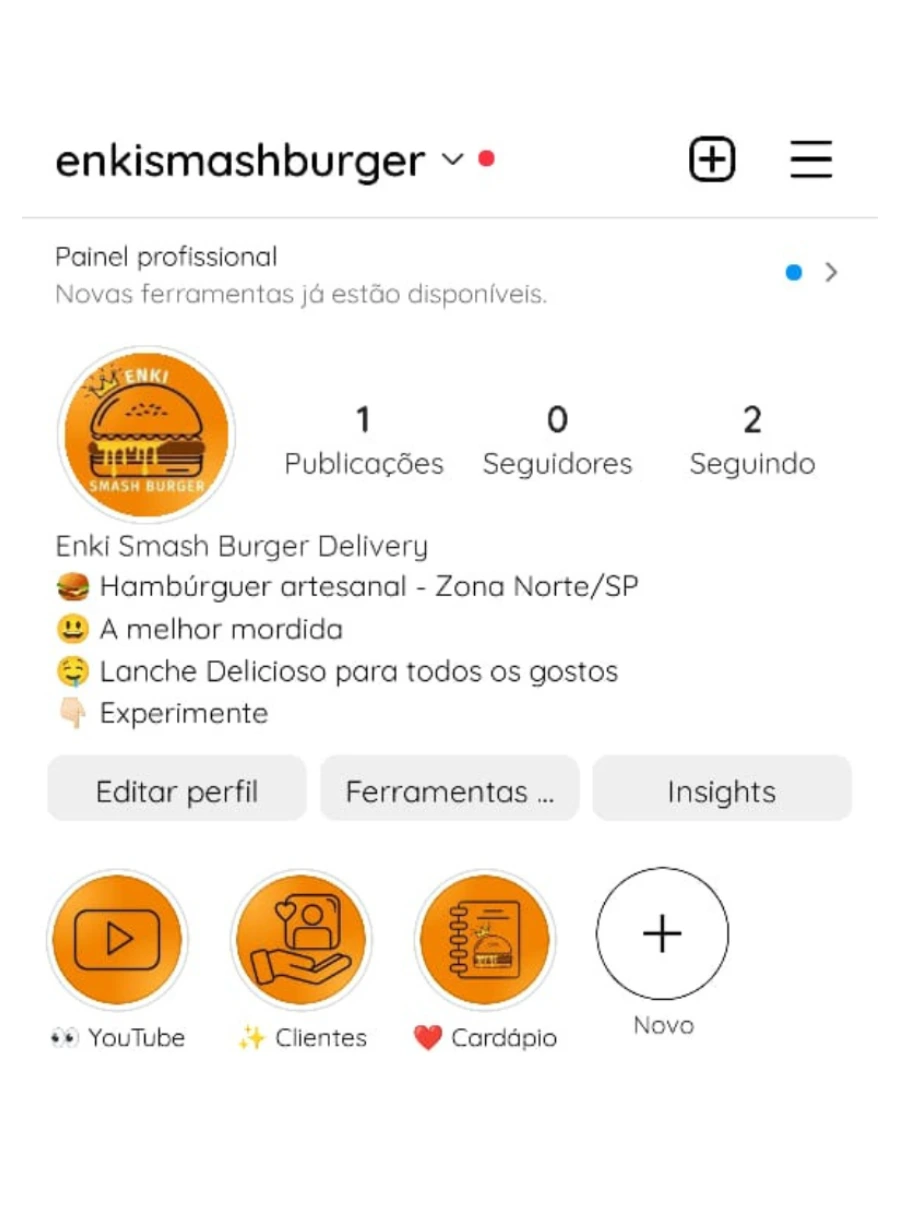Open the Seguidores list
The height and width of the screenshot is (1215, 900).
point(557,440)
